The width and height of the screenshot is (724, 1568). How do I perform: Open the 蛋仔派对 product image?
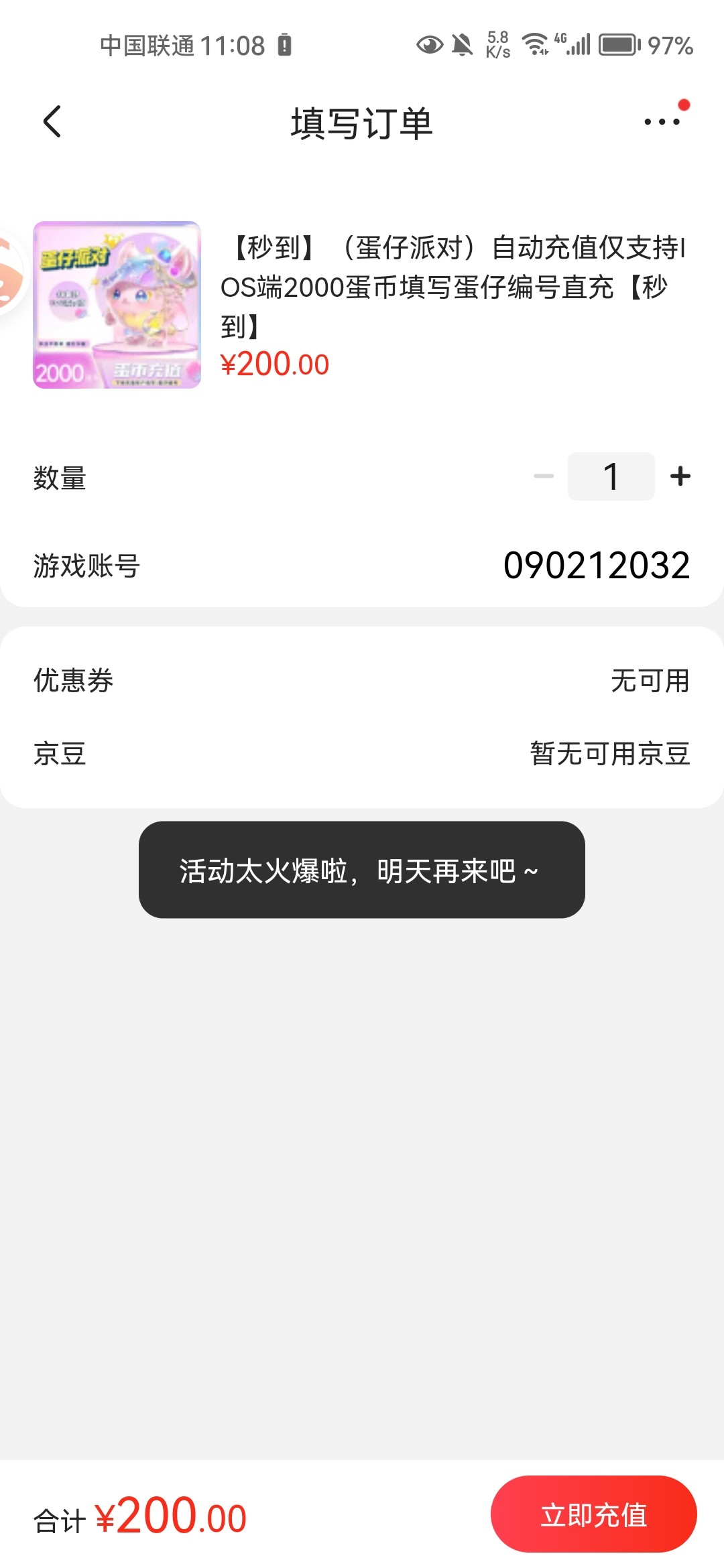pos(117,305)
